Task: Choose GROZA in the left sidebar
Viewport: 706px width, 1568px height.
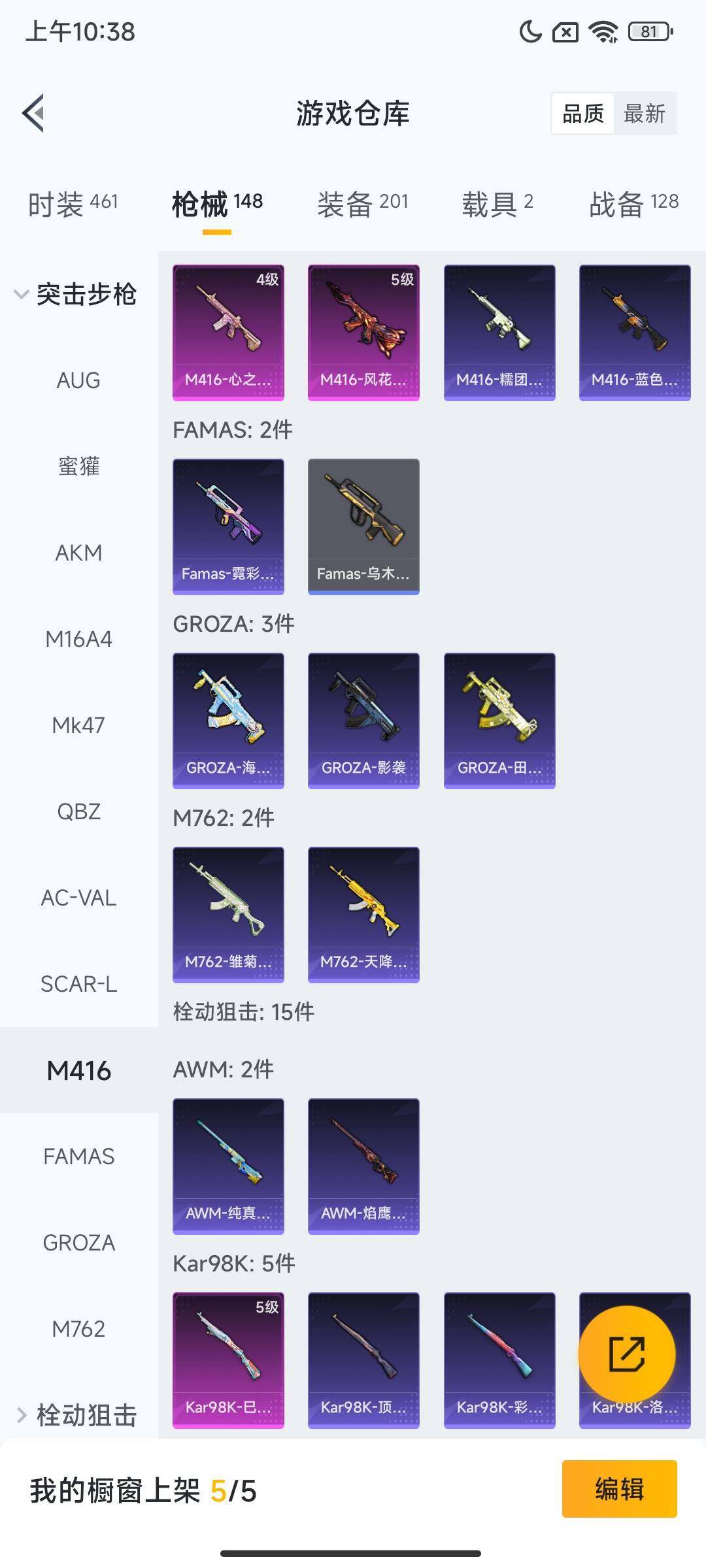Action: coord(78,1243)
